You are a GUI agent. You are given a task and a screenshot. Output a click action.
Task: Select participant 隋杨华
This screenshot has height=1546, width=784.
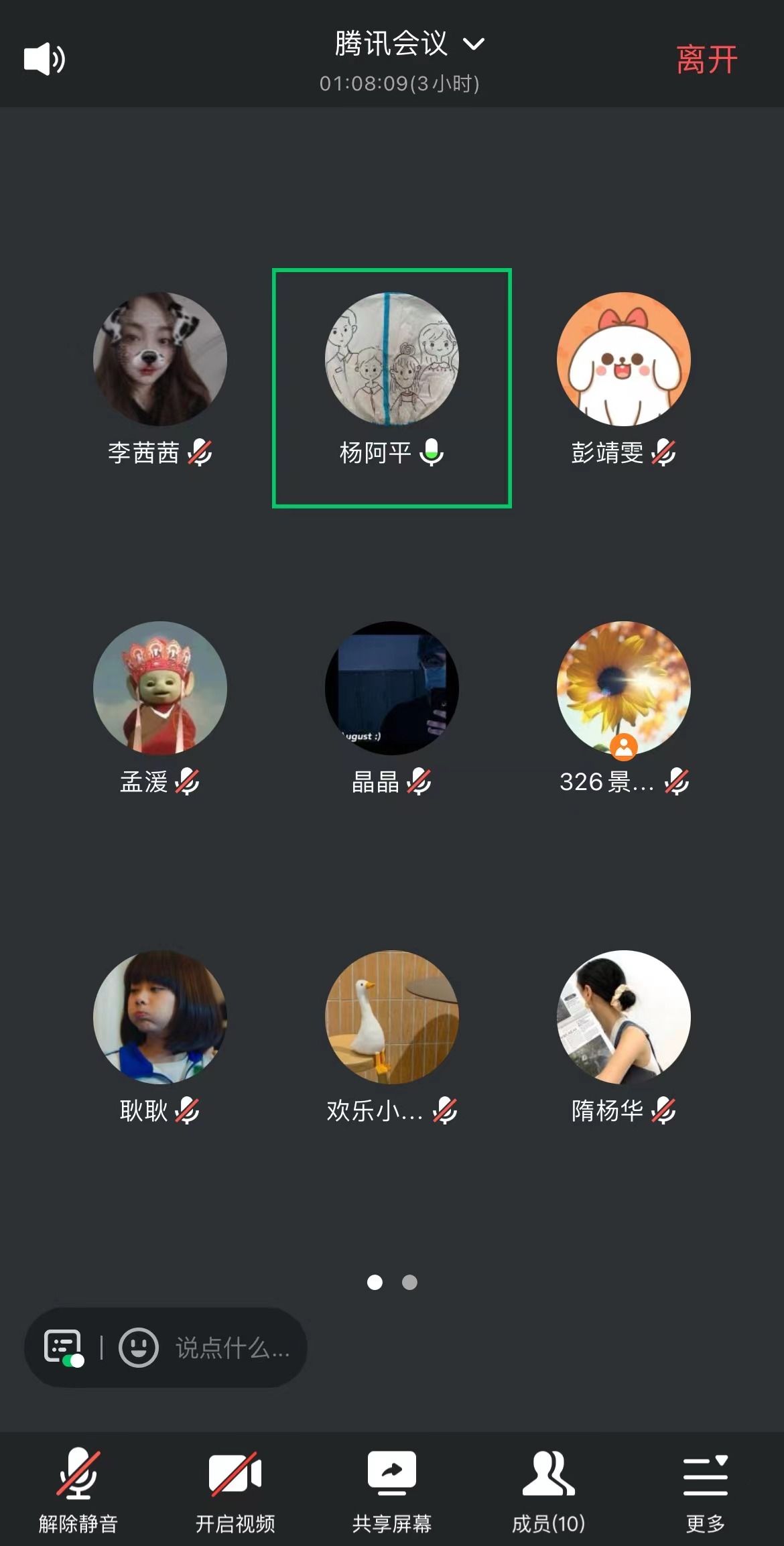point(624,1017)
